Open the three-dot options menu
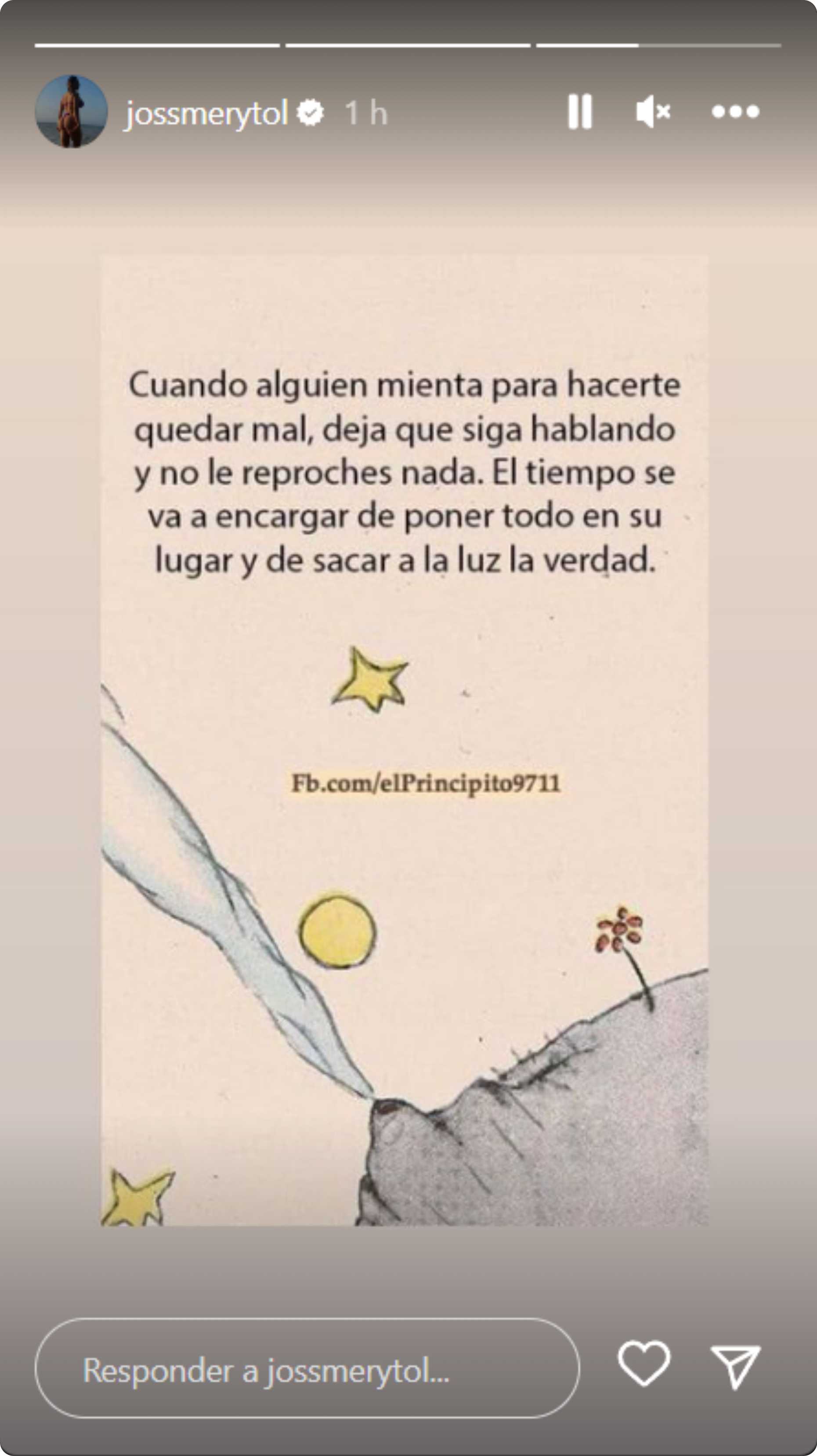Screen dimensions: 817x1456 [735, 112]
